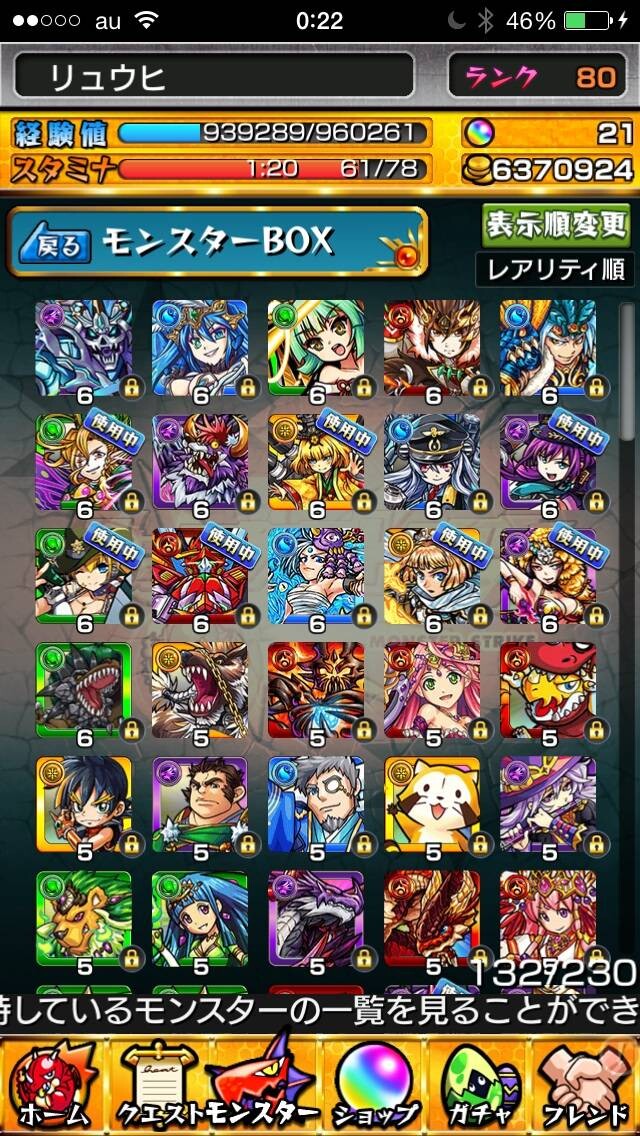The image size is (640, 1136).
Task: Select the green-haired girl monster
Action: pyautogui.click(x=316, y=348)
